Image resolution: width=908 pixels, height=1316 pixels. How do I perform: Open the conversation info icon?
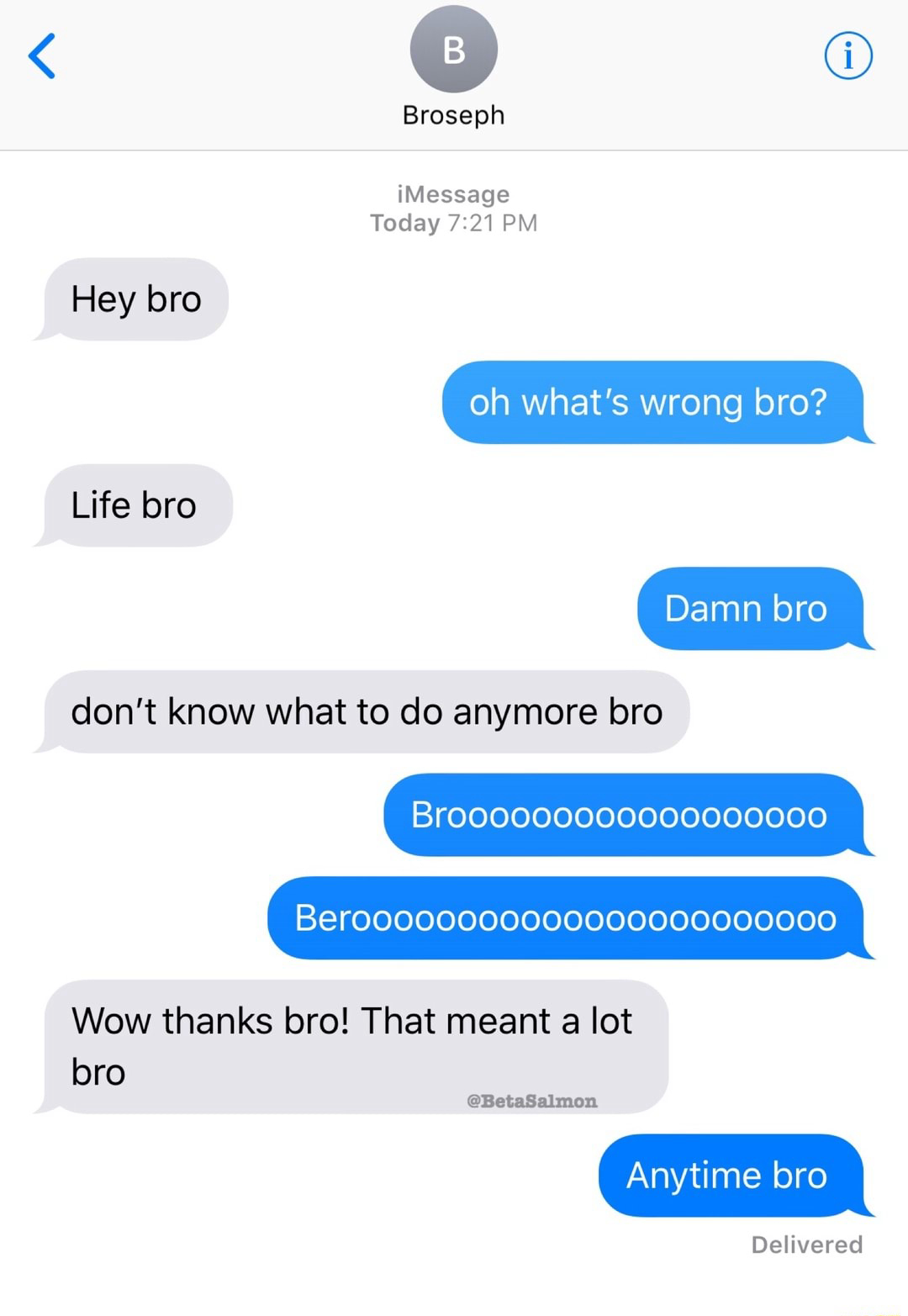(x=847, y=56)
